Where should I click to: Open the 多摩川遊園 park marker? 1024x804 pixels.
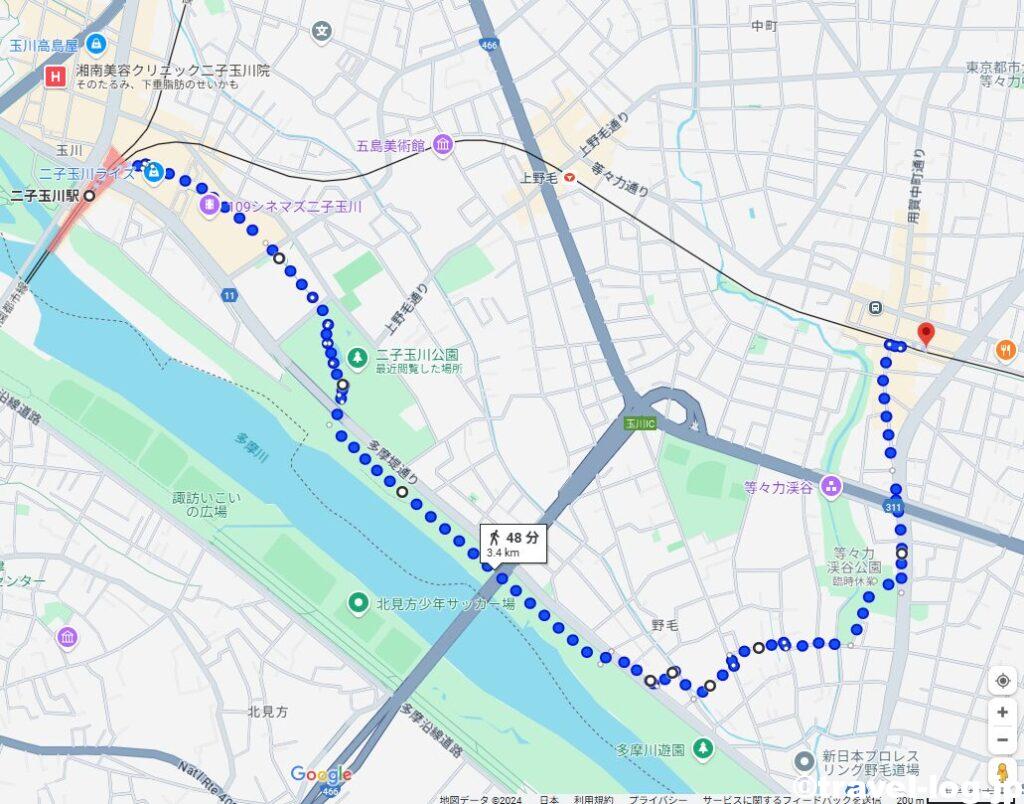(704, 748)
